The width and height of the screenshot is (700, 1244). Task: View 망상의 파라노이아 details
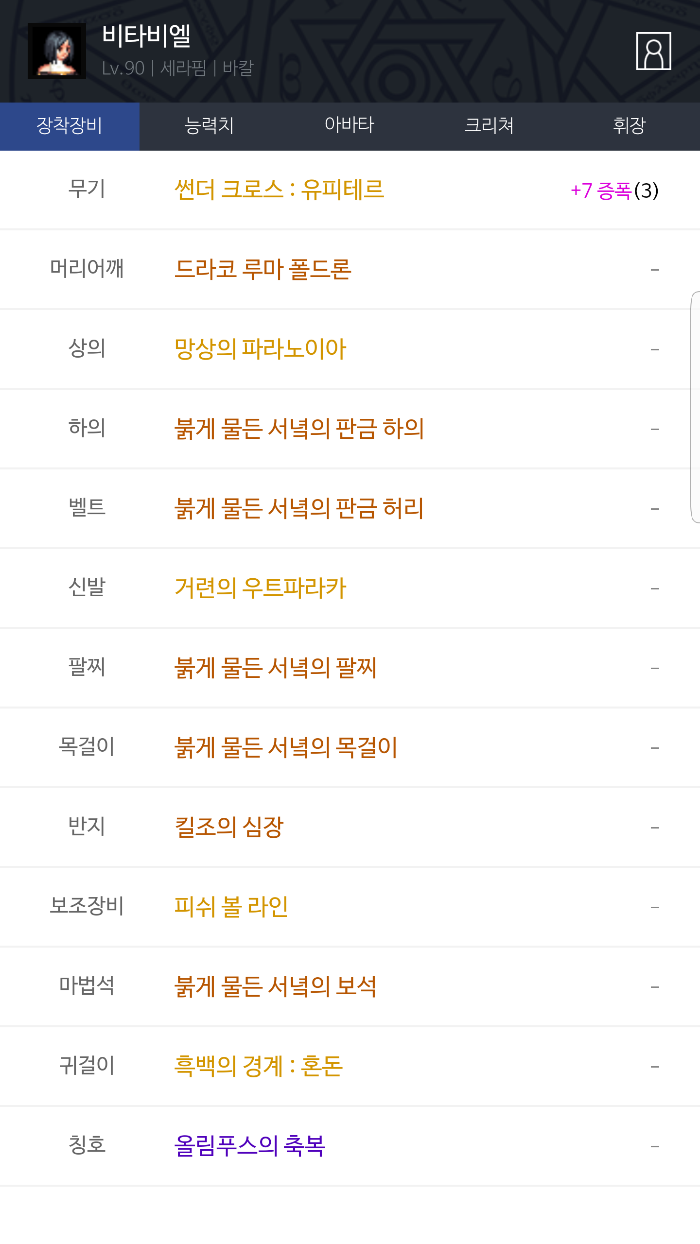[260, 349]
